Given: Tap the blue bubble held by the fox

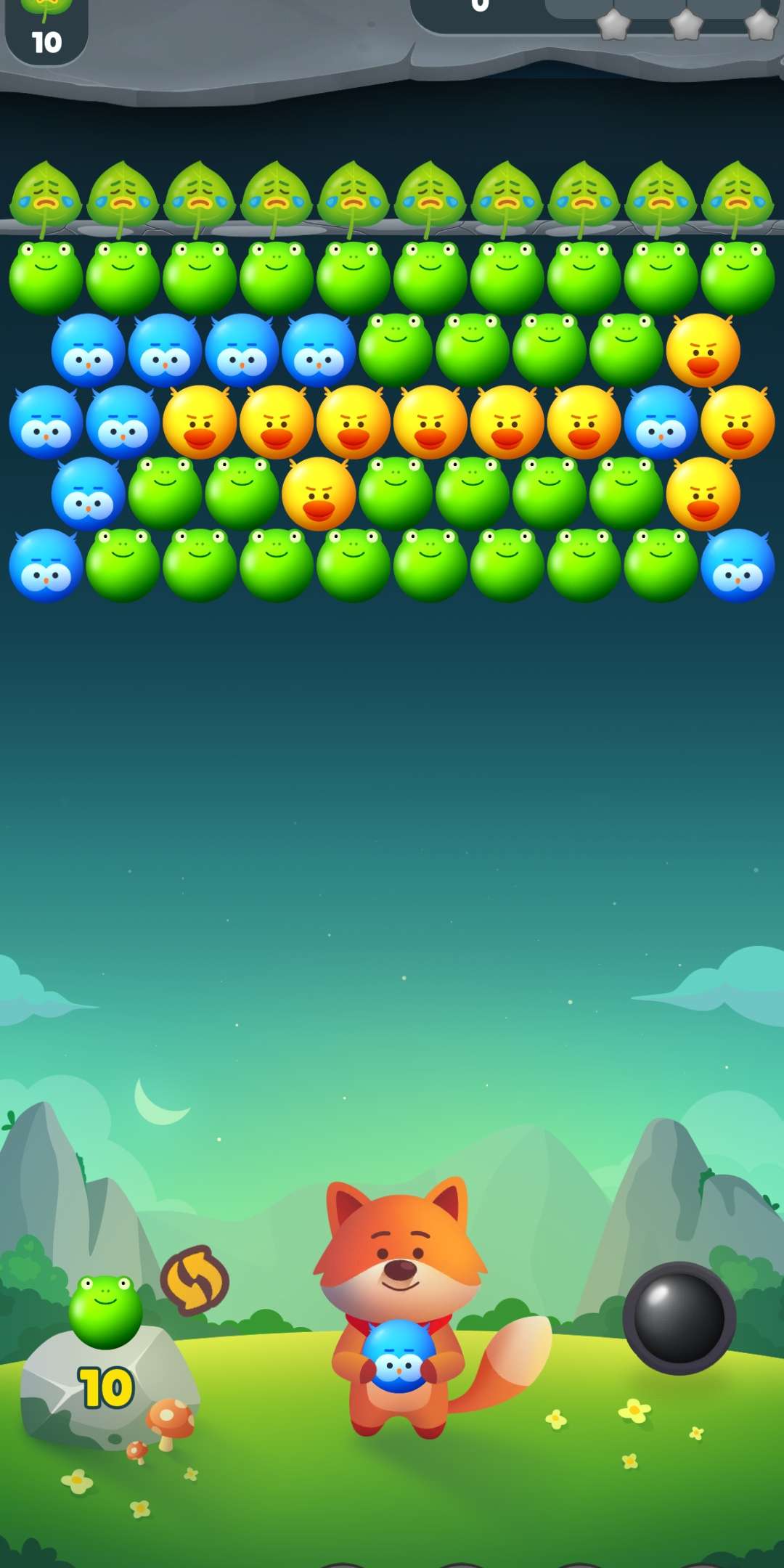Looking at the screenshot, I should [x=399, y=1355].
